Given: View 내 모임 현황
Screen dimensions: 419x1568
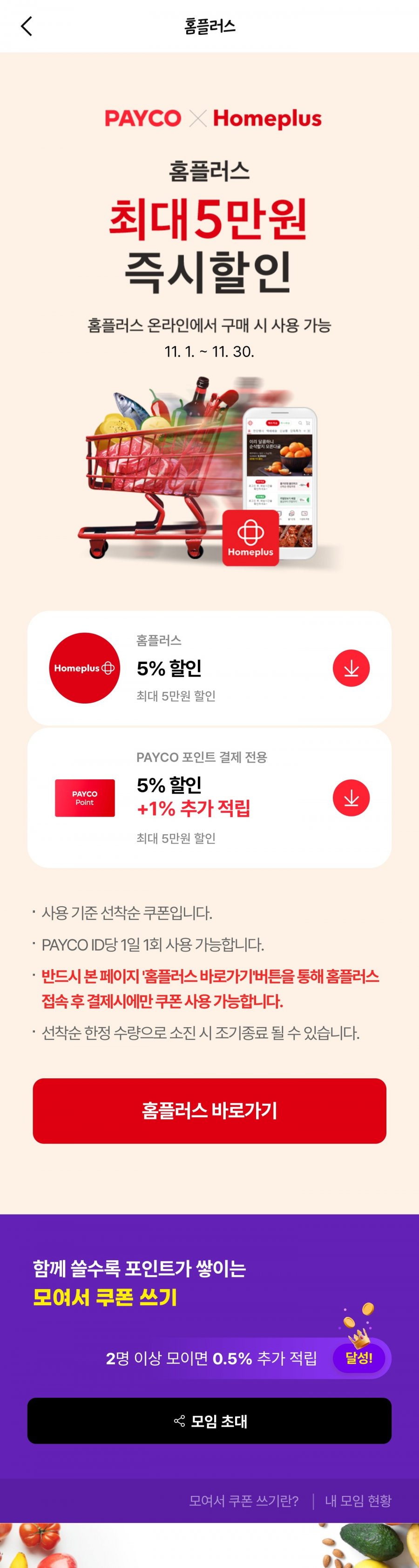Looking at the screenshot, I should (358, 1501).
